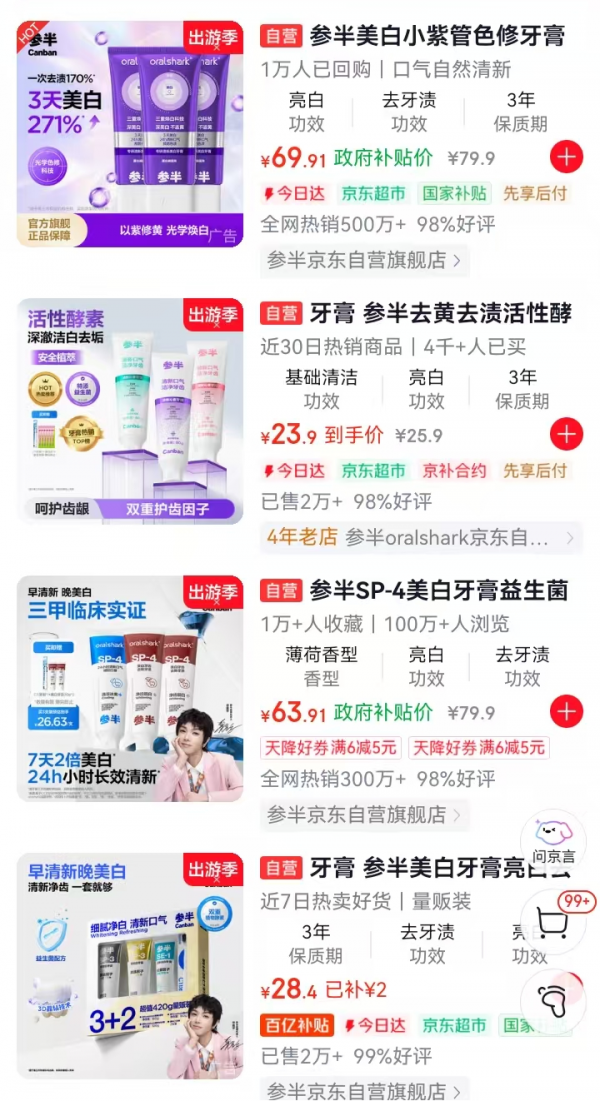The width and height of the screenshot is (600, 1101).
Task: Open the shopping cart with 99+ badge
Action: click(x=553, y=921)
